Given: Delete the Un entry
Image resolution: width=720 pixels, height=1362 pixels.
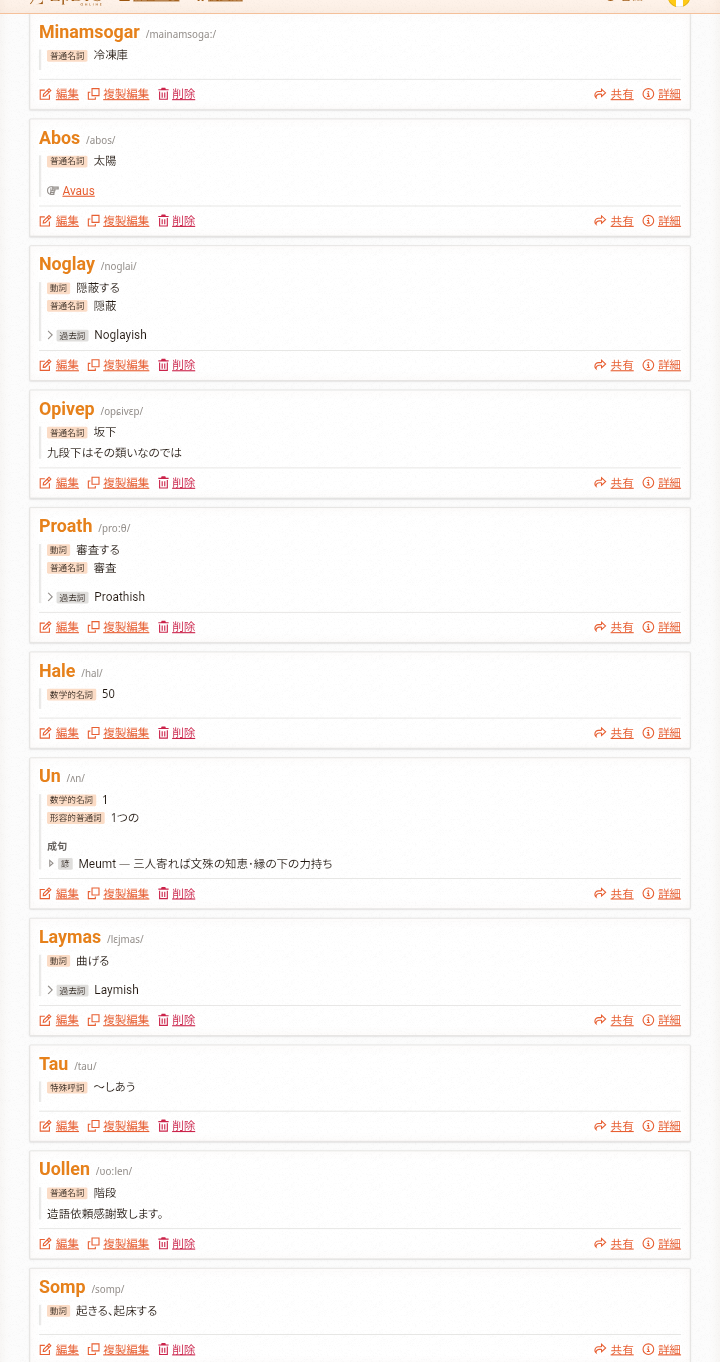Looking at the screenshot, I should click(177, 894).
